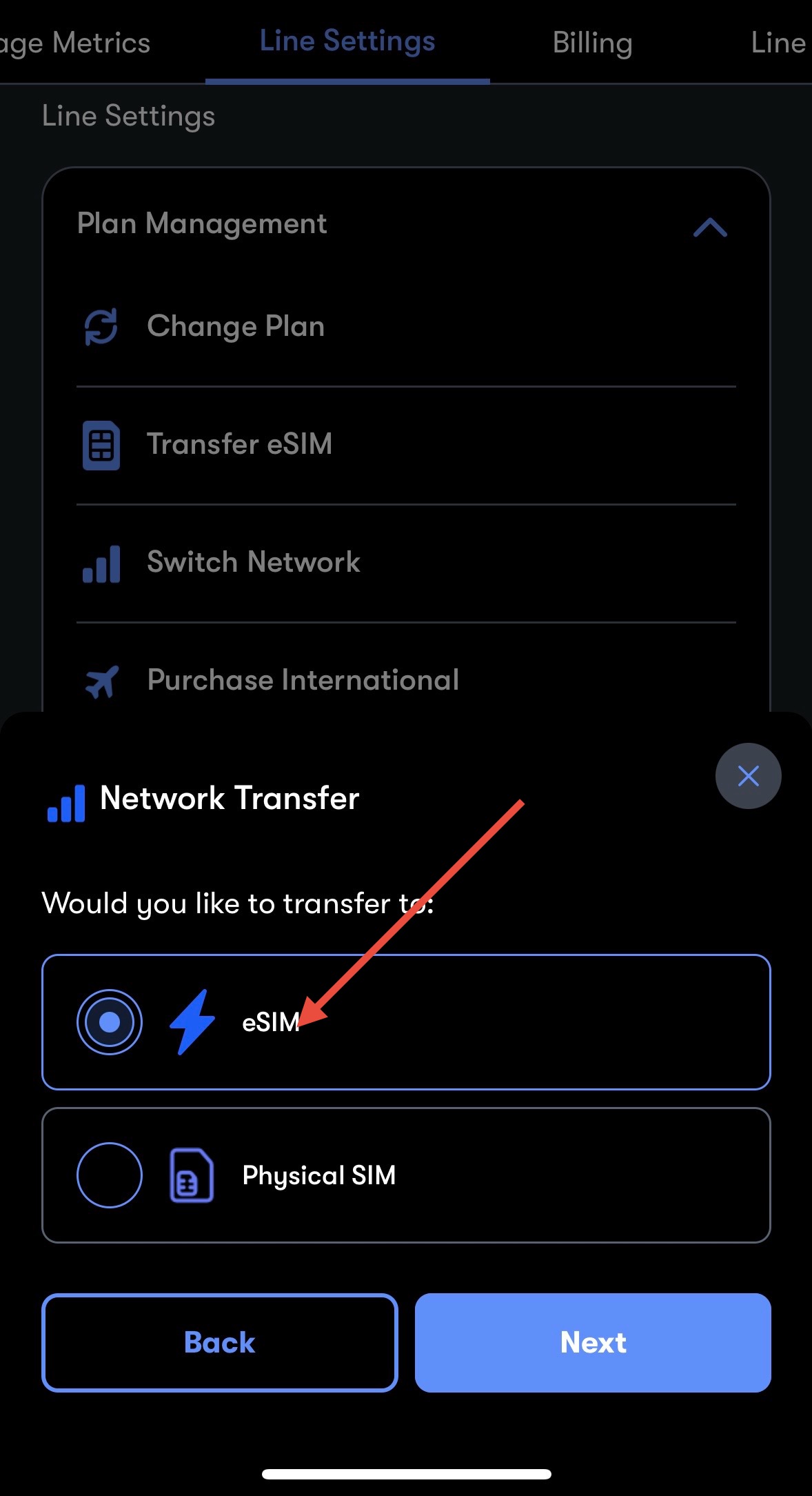Open the Change Plan option
The width and height of the screenshot is (812, 1496).
click(235, 326)
